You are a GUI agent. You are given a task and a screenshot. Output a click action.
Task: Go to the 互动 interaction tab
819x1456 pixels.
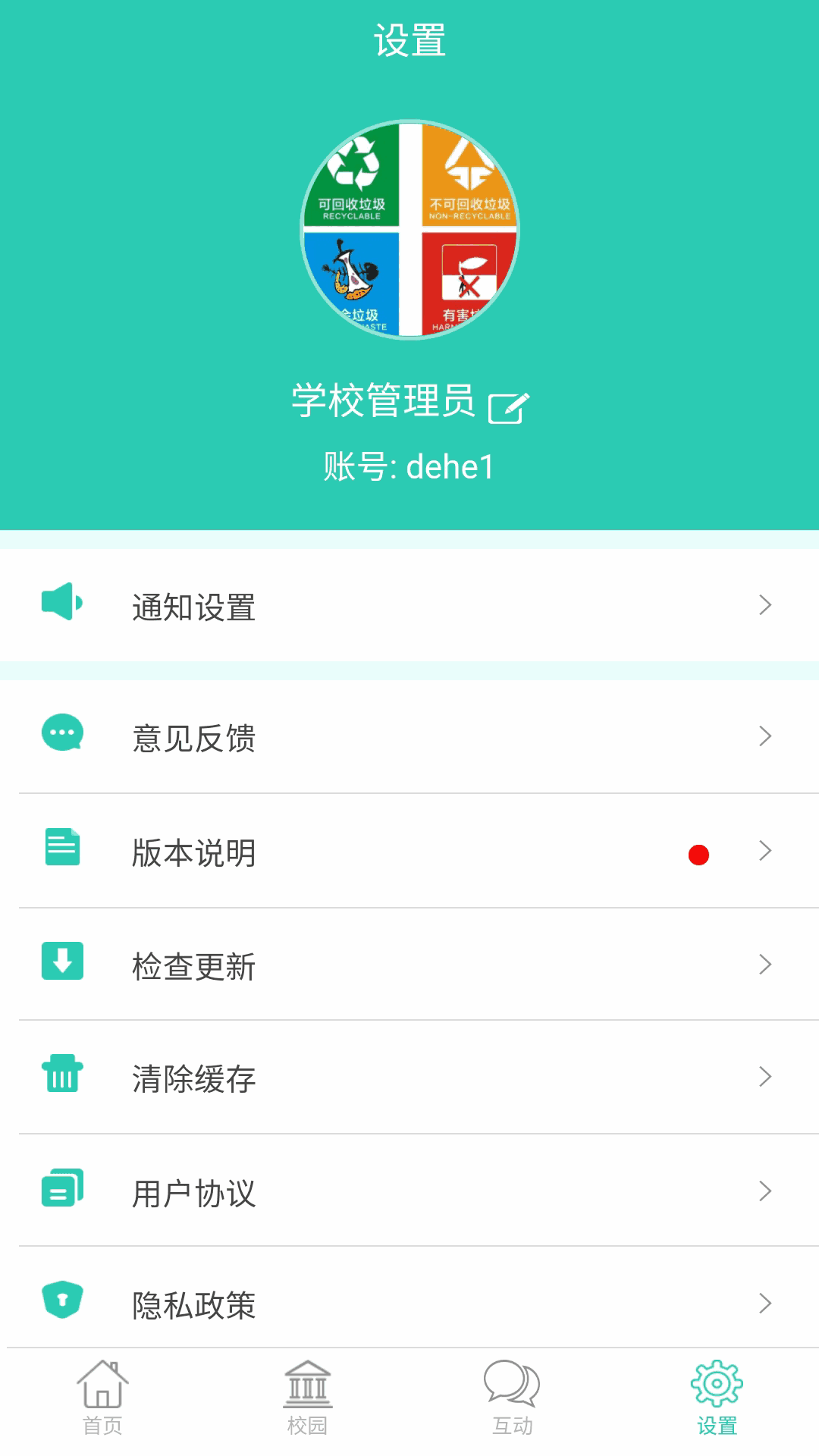(x=512, y=1399)
